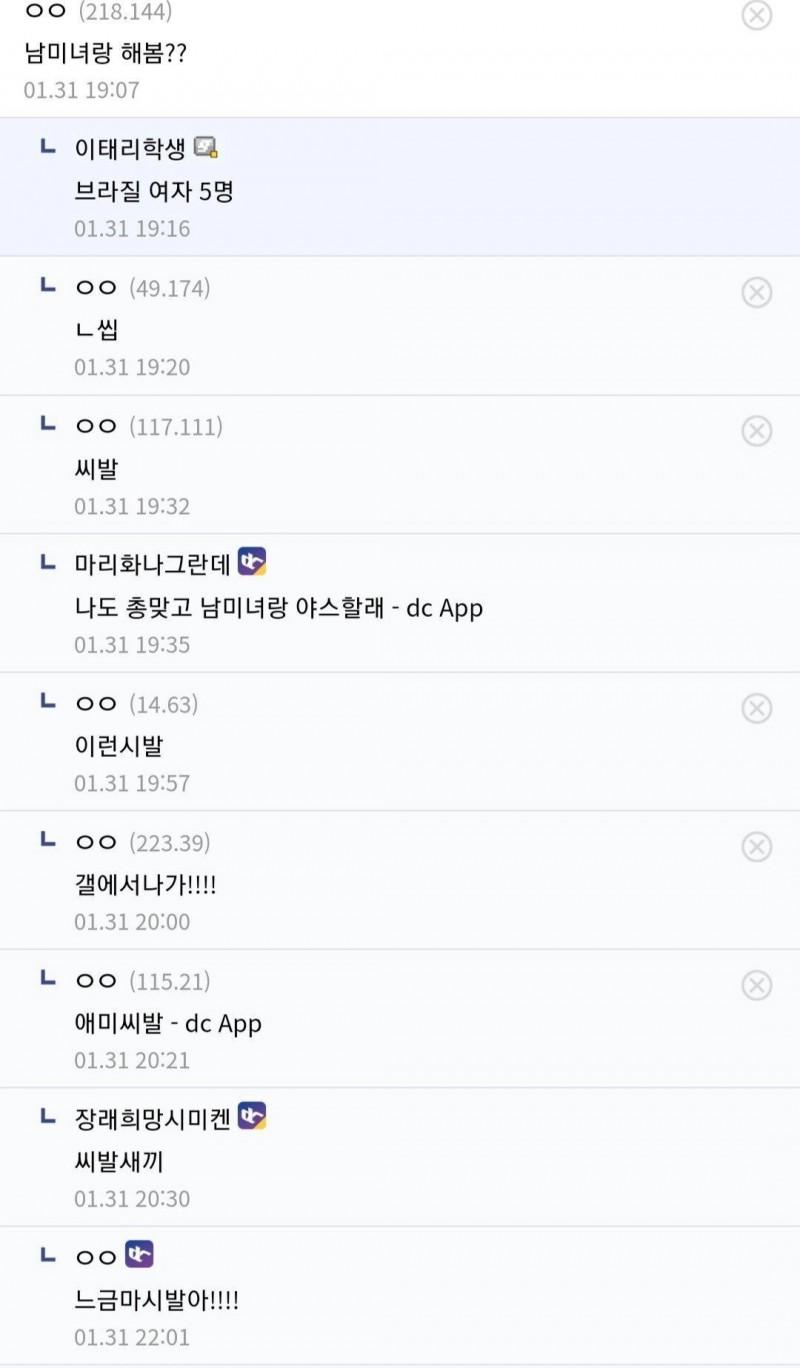Open 장래희망시미켄's user page
Screen dimensions: 800x1368
click(152, 1118)
